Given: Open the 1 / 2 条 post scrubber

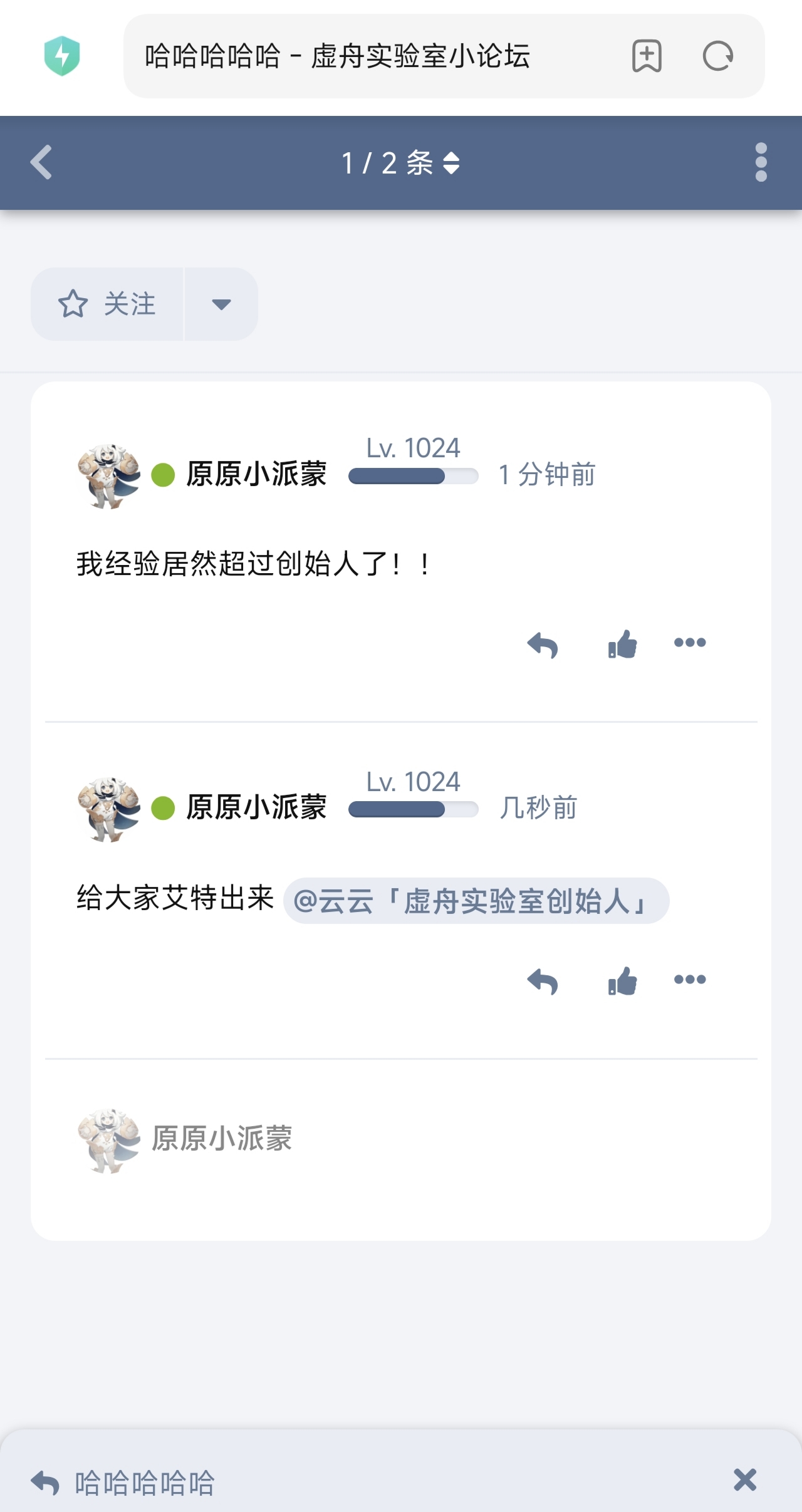Looking at the screenshot, I should (x=401, y=163).
